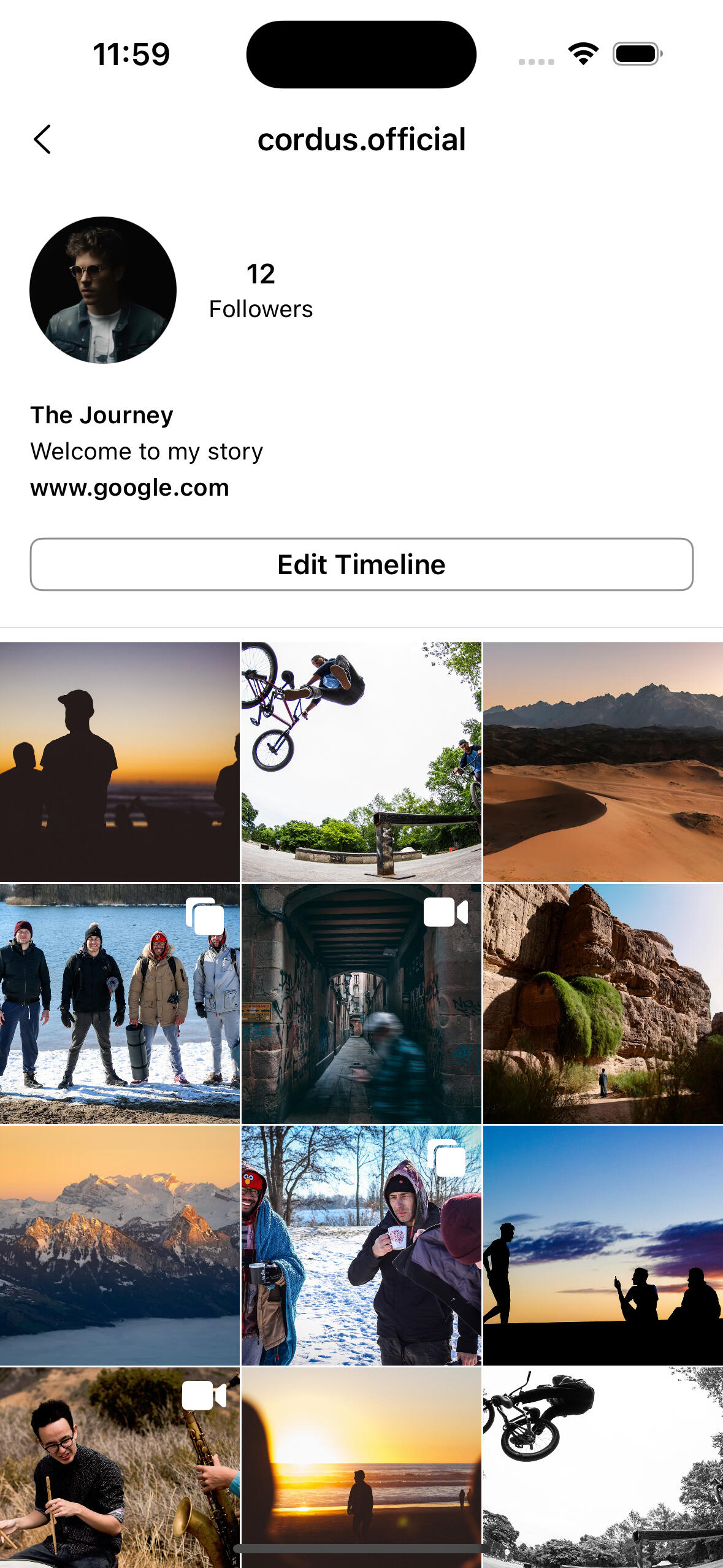Open the winter mug-holding friends album

coord(361,1245)
